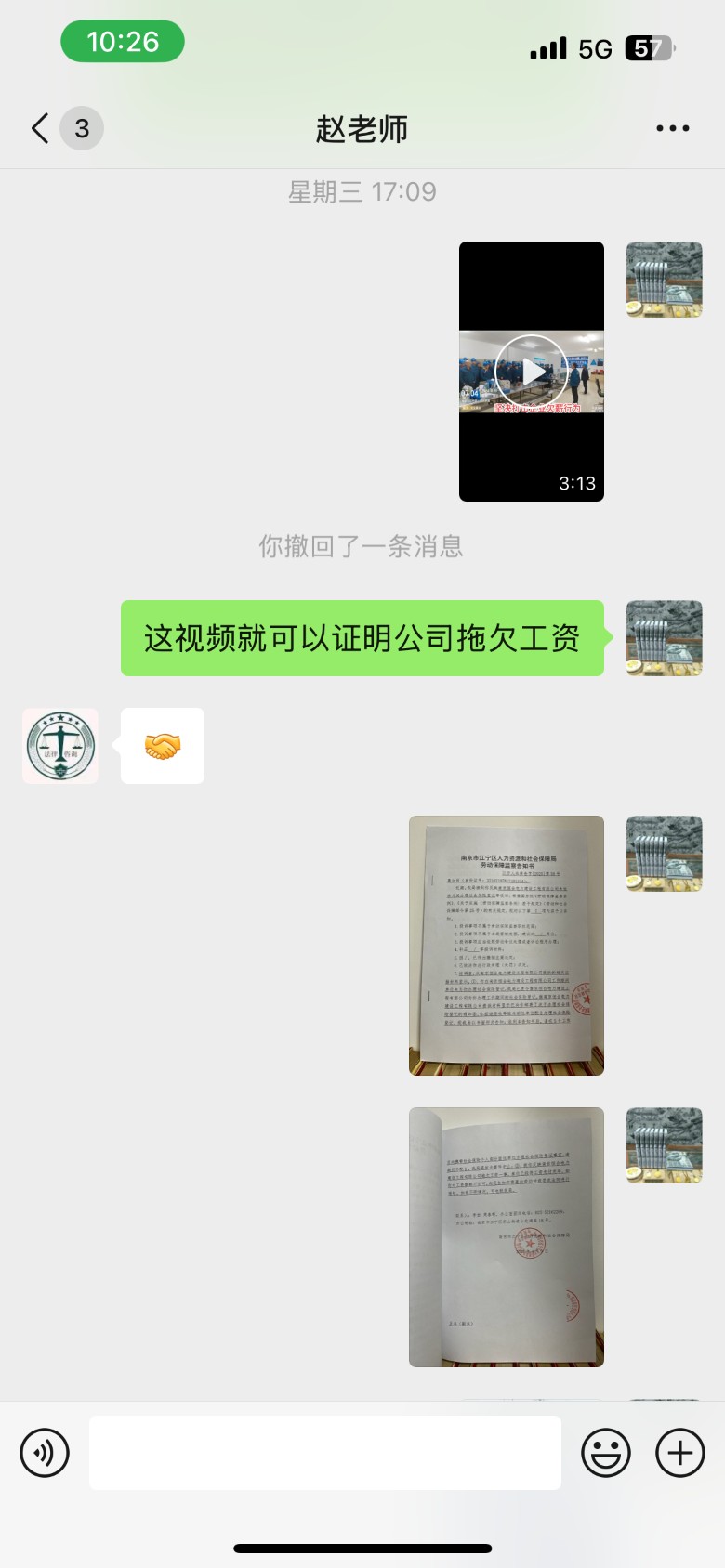
Task: Open the emoji sticker panel
Action: [x=606, y=1453]
